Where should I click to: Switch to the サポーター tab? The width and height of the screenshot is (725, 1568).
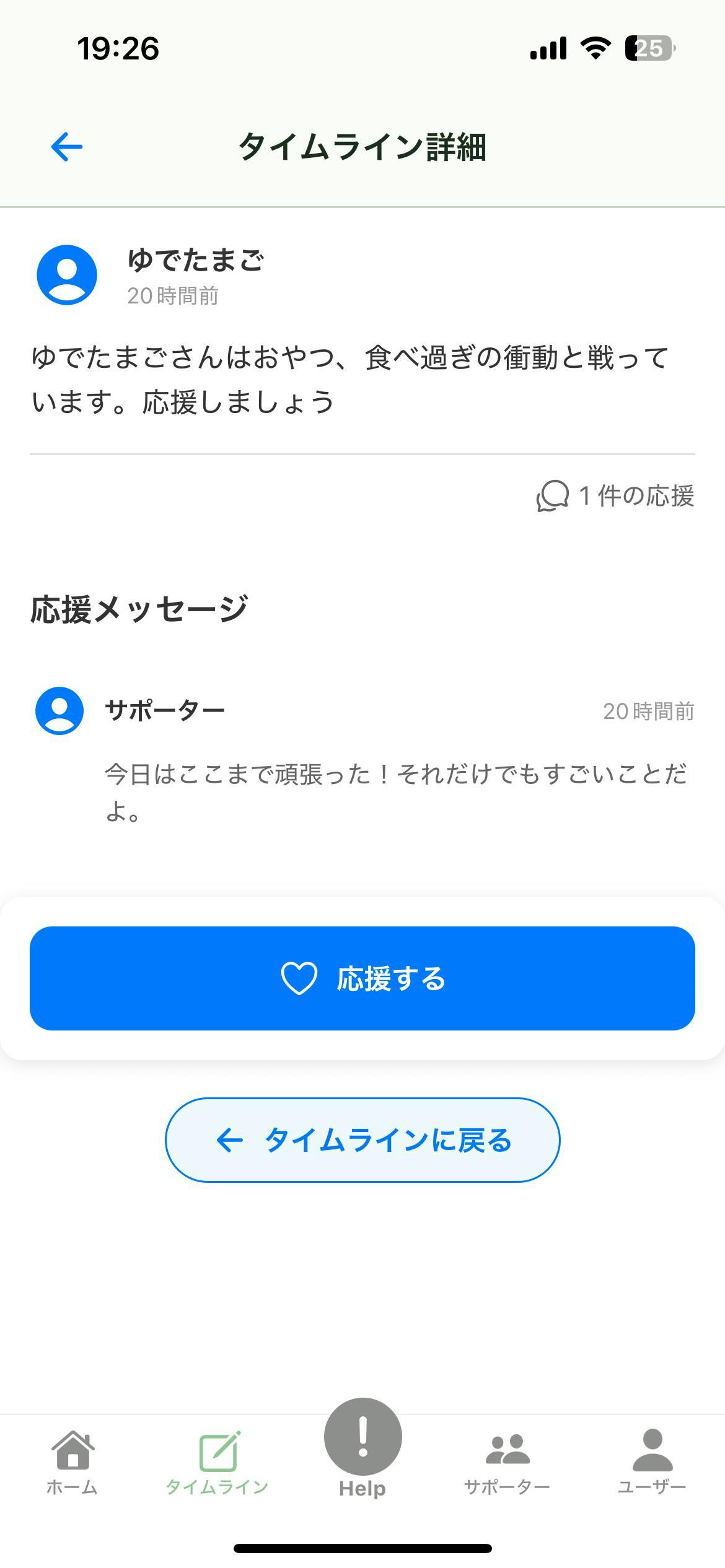(x=507, y=1461)
